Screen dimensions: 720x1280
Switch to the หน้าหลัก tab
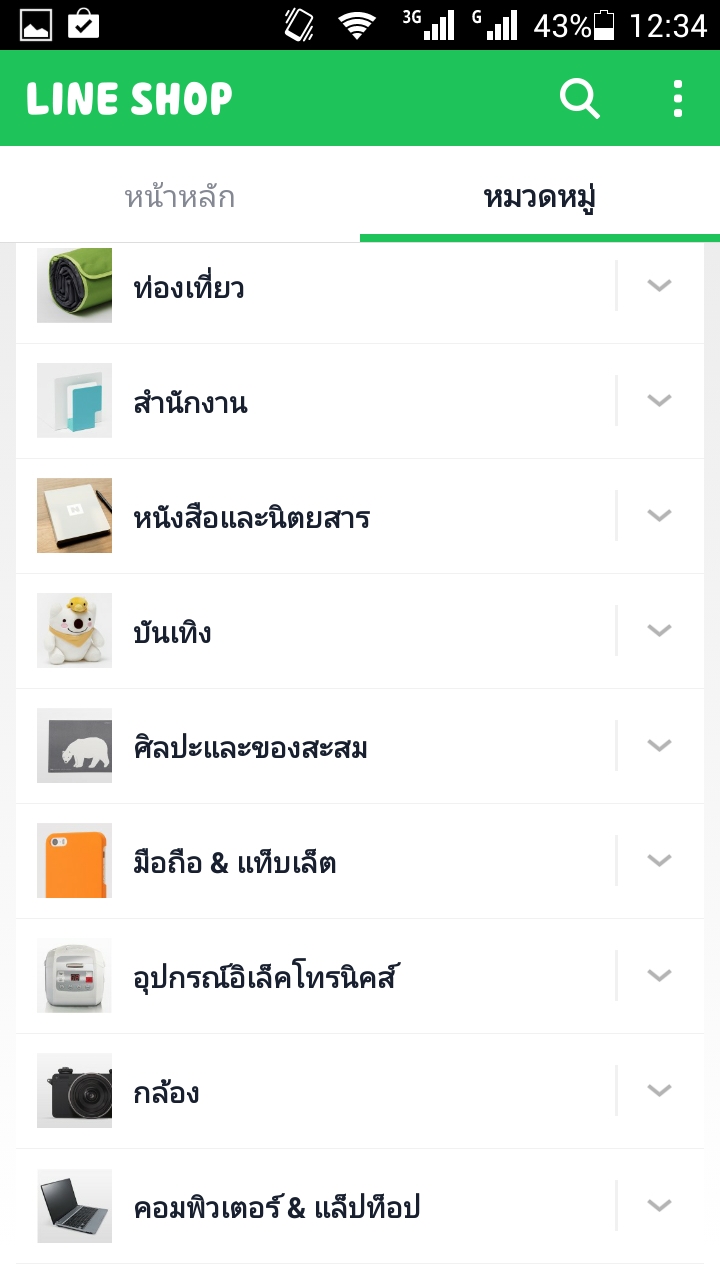tap(180, 197)
